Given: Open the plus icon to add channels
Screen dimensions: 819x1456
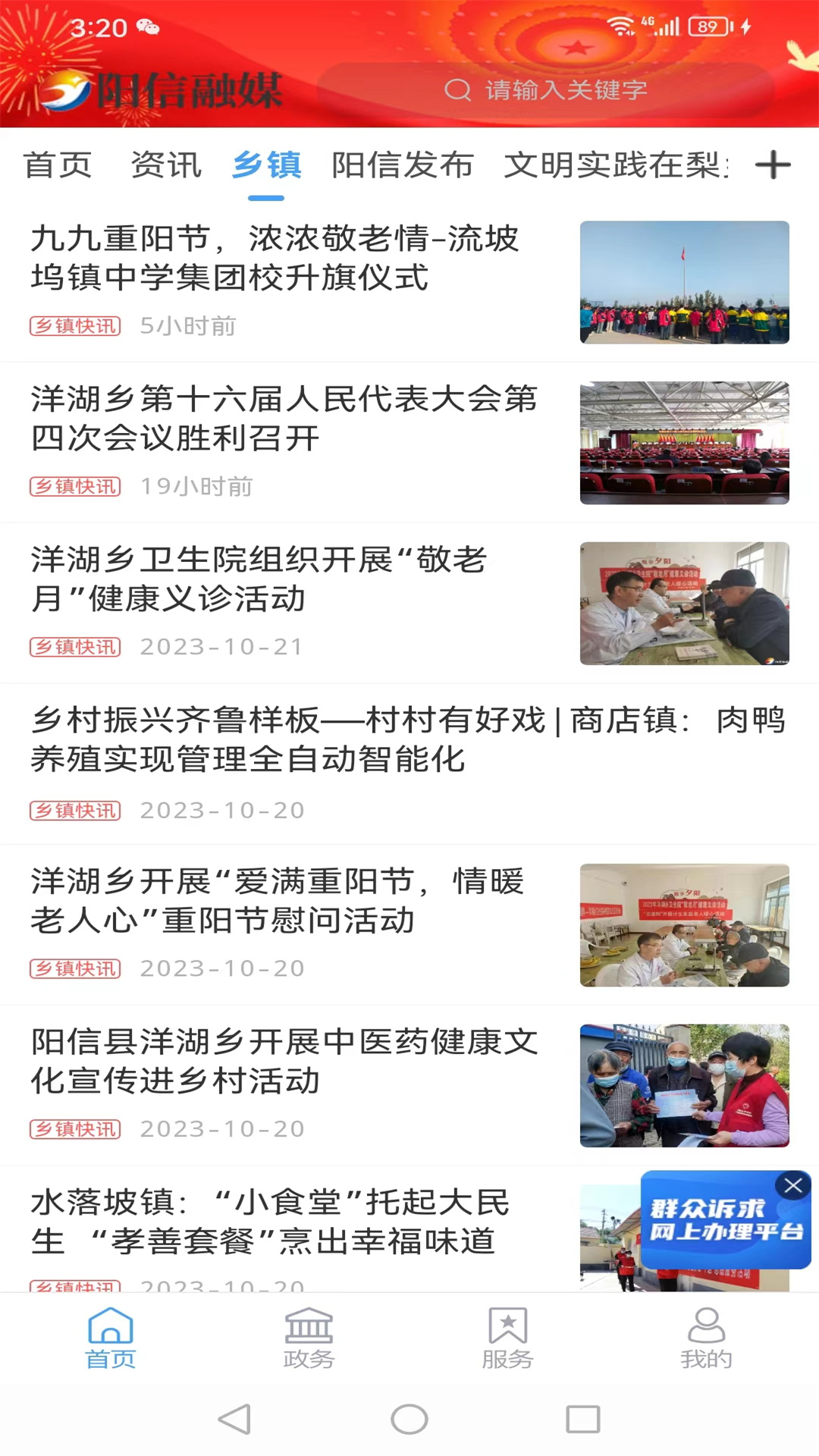Looking at the screenshot, I should (773, 165).
